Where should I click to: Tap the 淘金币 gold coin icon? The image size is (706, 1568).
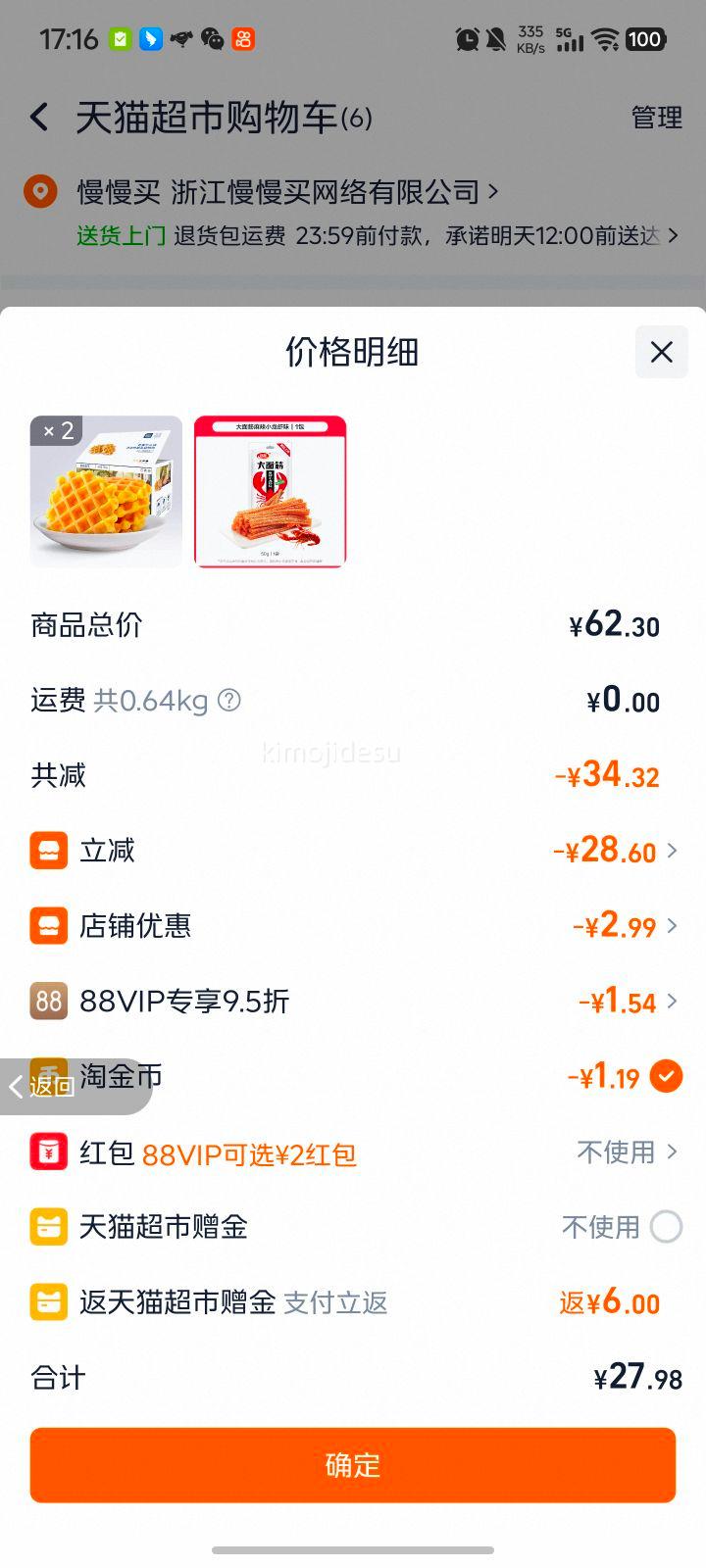tap(49, 1075)
